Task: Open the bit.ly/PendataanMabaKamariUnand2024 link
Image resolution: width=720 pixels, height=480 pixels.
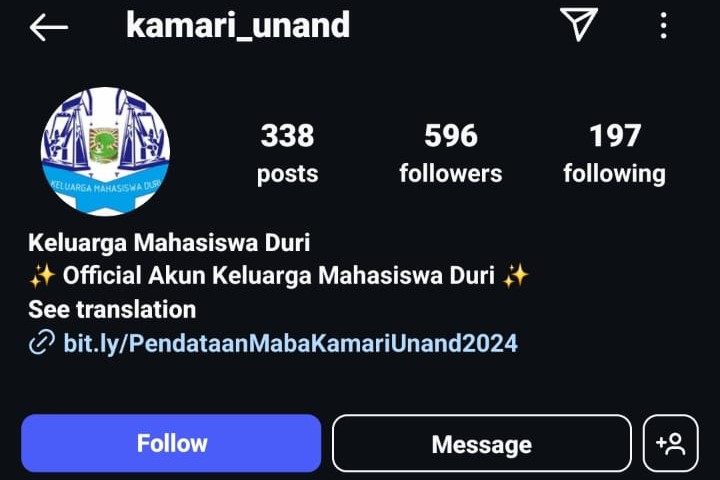Action: 290,344
